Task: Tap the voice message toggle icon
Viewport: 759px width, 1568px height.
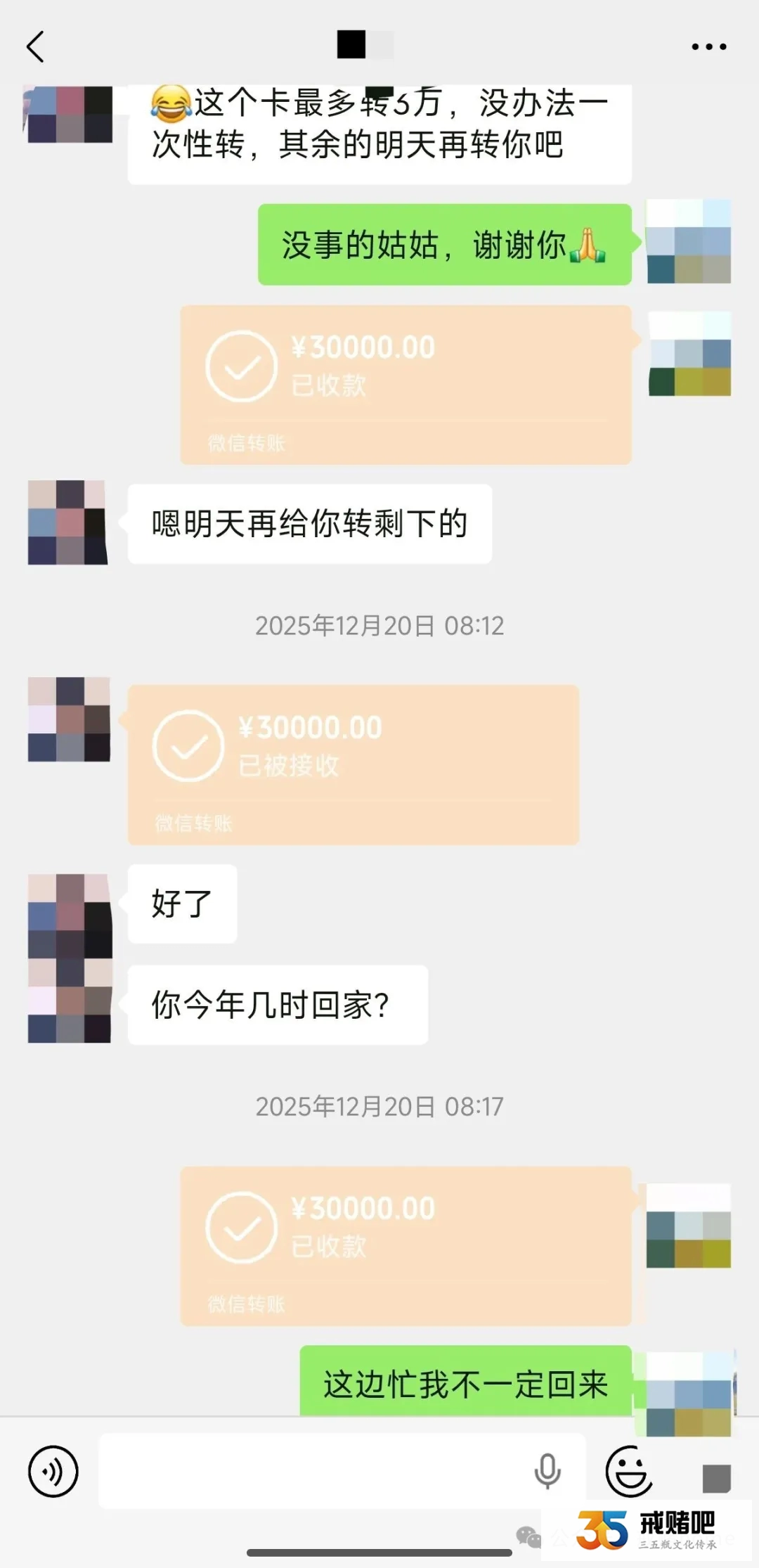Action: tap(51, 1472)
